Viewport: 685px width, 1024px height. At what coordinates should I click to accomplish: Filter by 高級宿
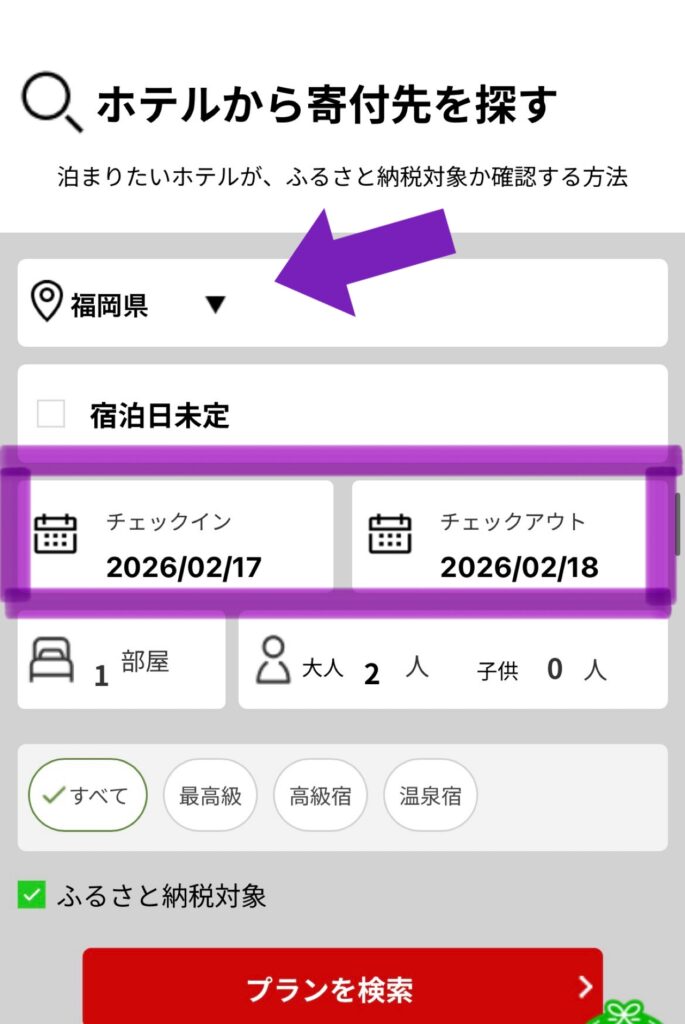click(x=320, y=796)
